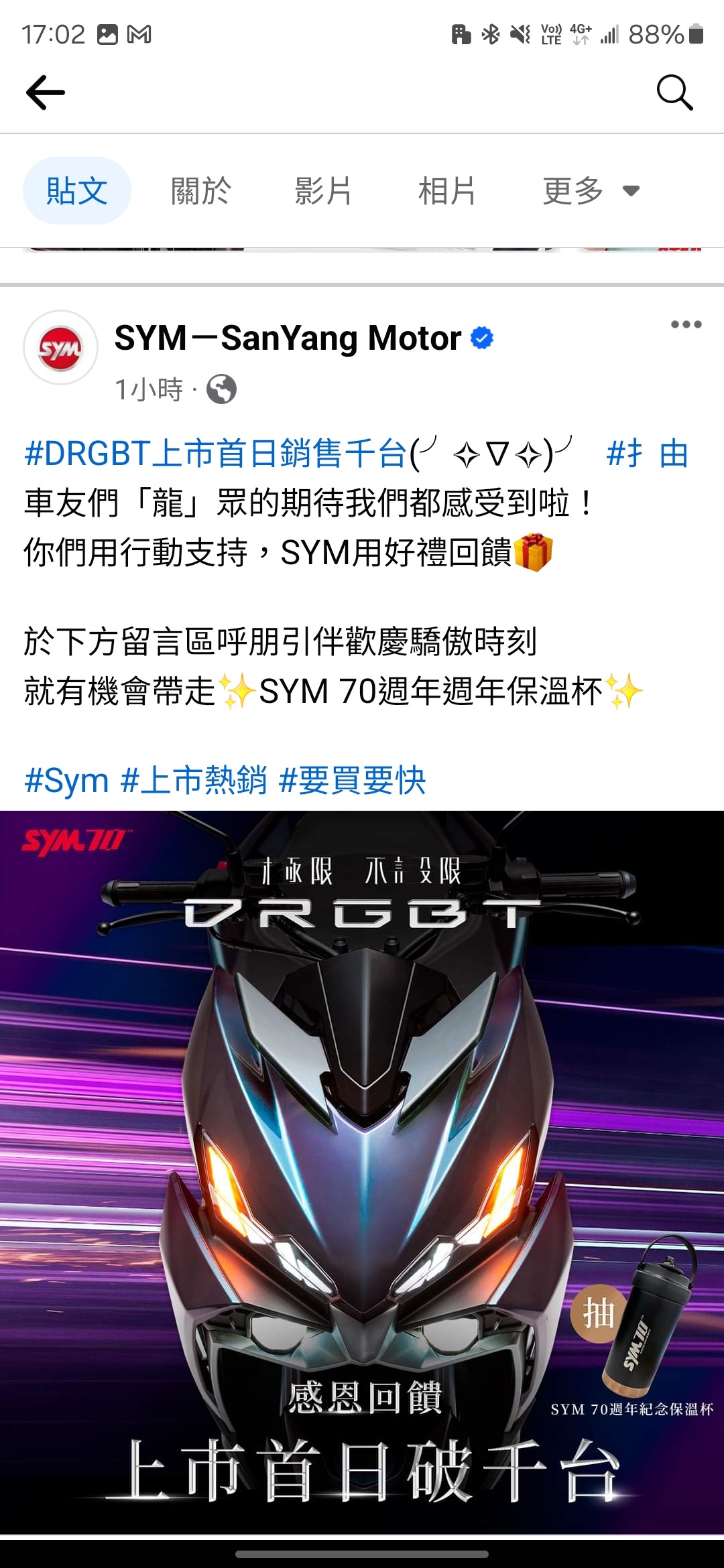The height and width of the screenshot is (1568, 724).
Task: Open SYM－SanYang Motor page name
Action: point(288,338)
